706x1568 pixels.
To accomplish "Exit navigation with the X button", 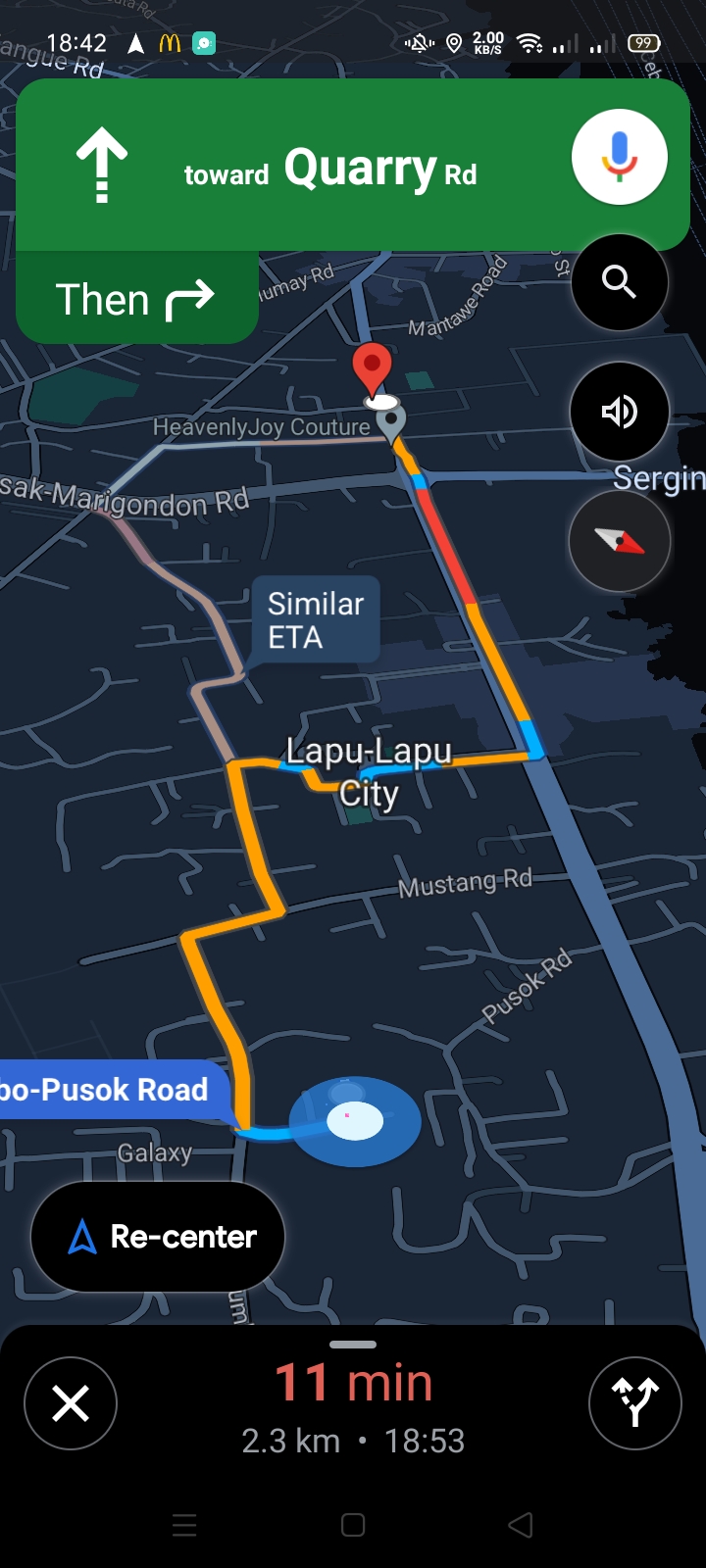I will 71,1403.
